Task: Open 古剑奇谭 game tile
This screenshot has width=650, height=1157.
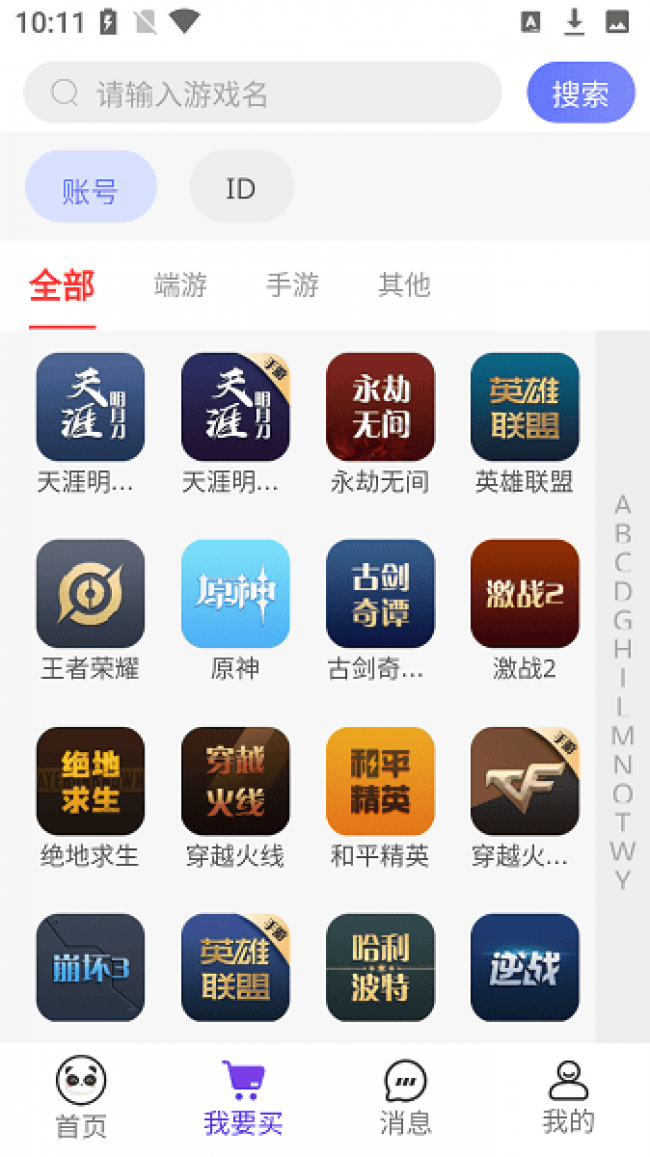Action: click(380, 594)
